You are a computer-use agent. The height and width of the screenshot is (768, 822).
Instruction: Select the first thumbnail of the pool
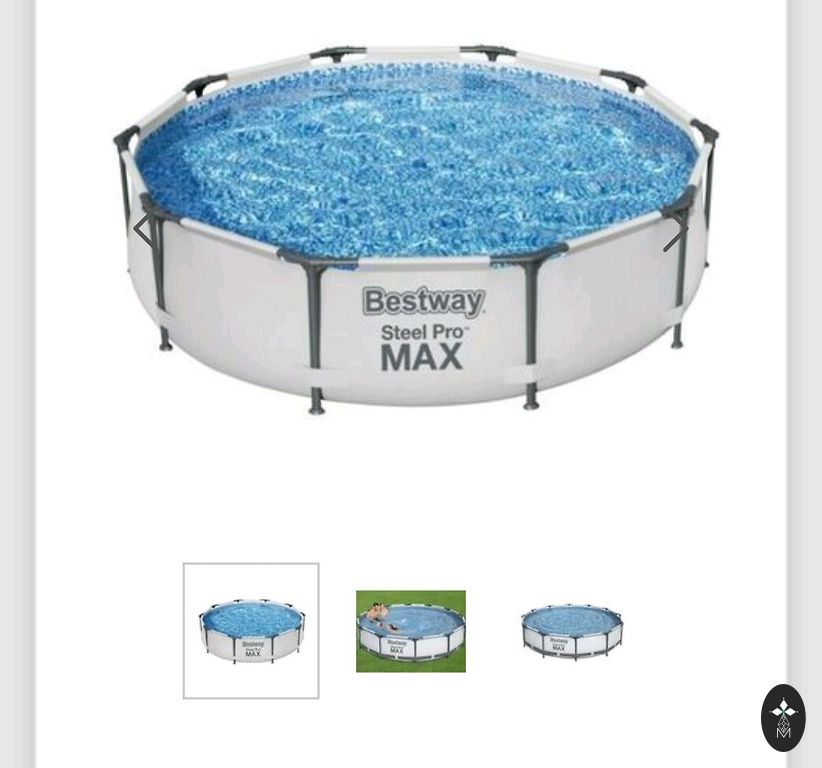[251, 631]
